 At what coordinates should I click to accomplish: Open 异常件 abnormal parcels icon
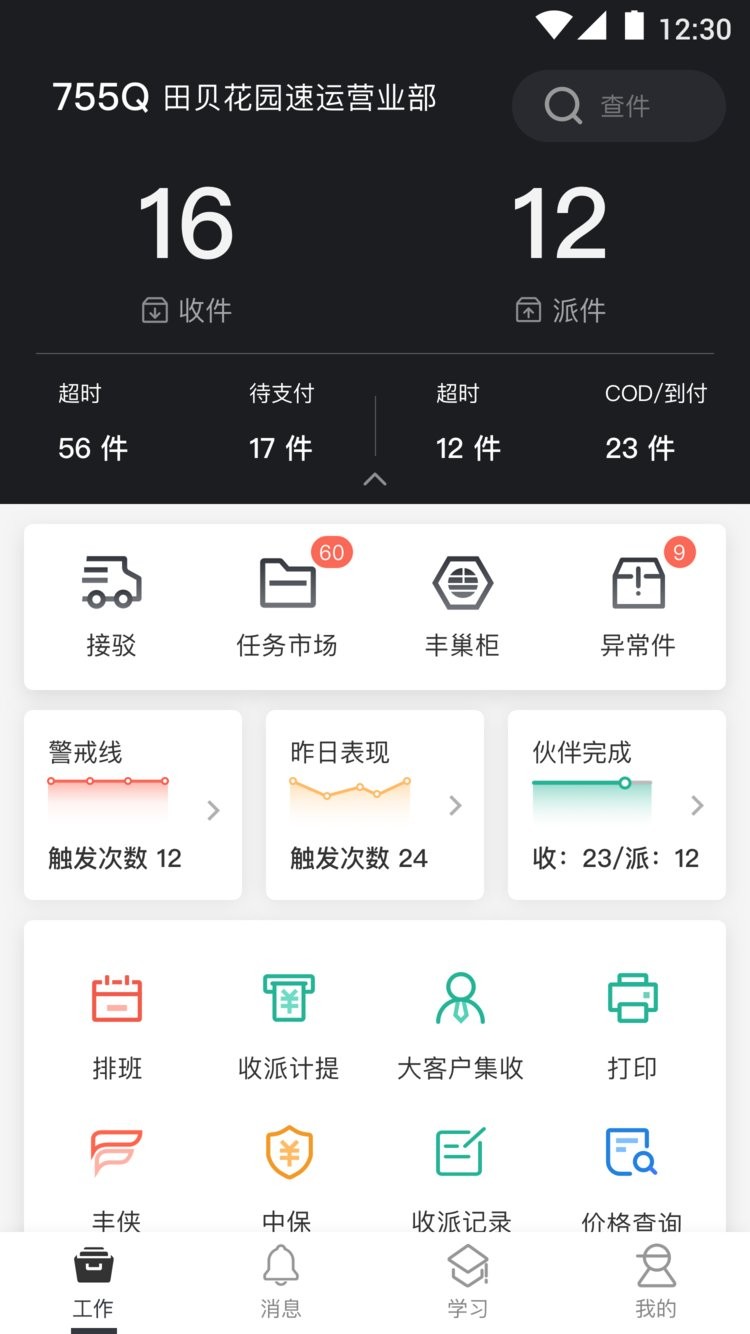637,600
